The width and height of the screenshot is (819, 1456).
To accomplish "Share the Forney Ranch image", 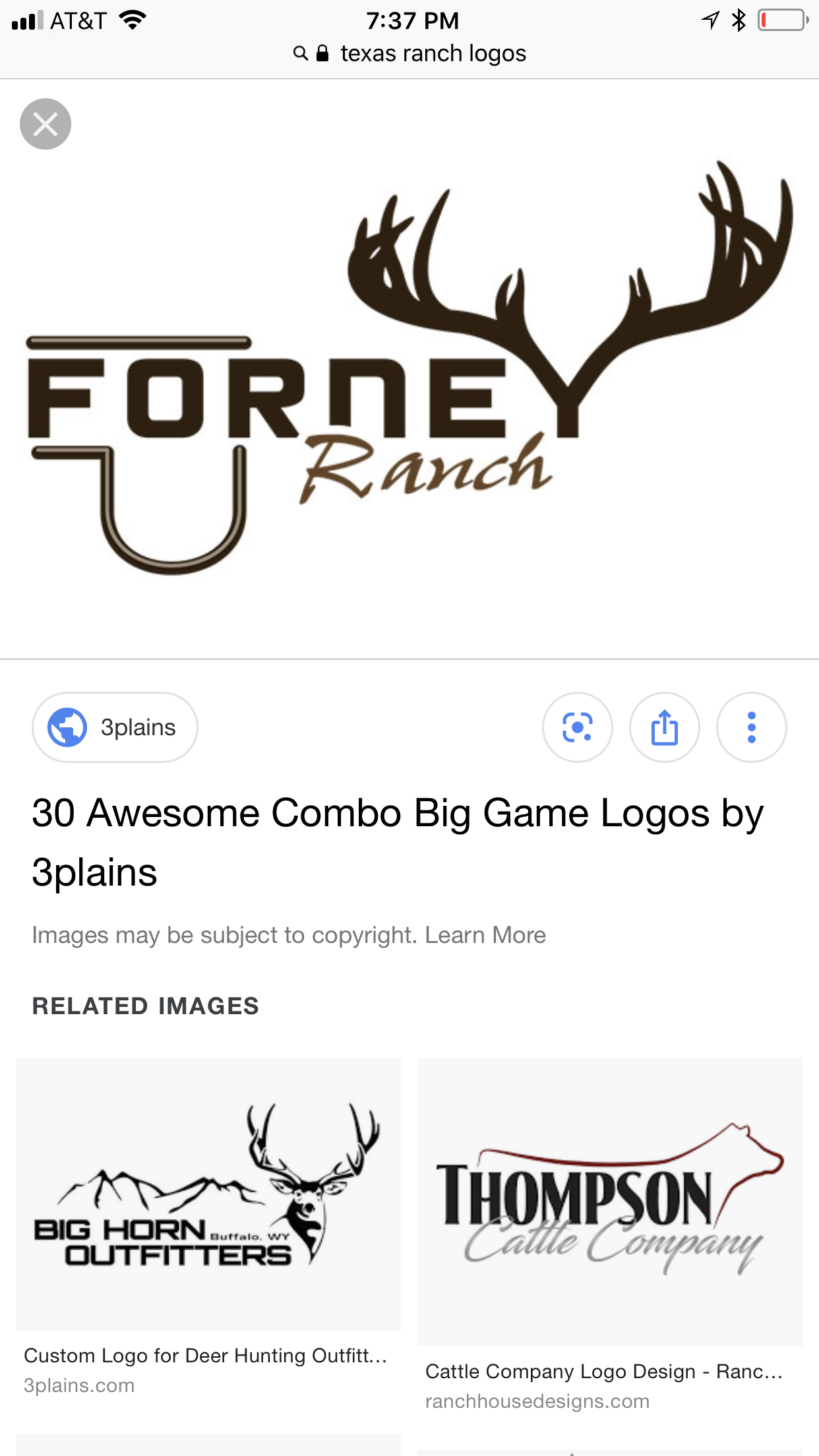I will click(664, 727).
